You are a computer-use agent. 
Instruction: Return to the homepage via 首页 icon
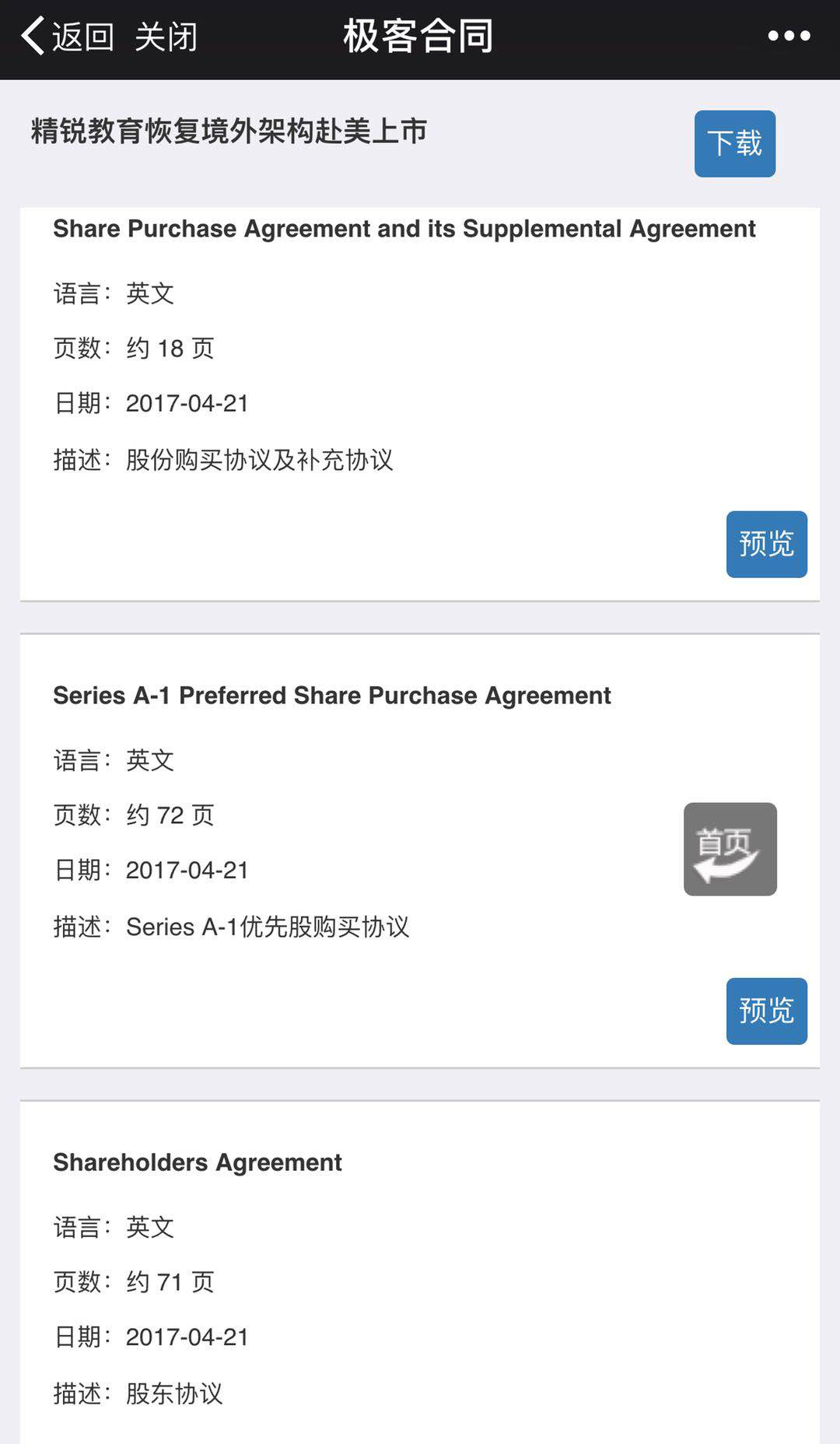pos(730,849)
